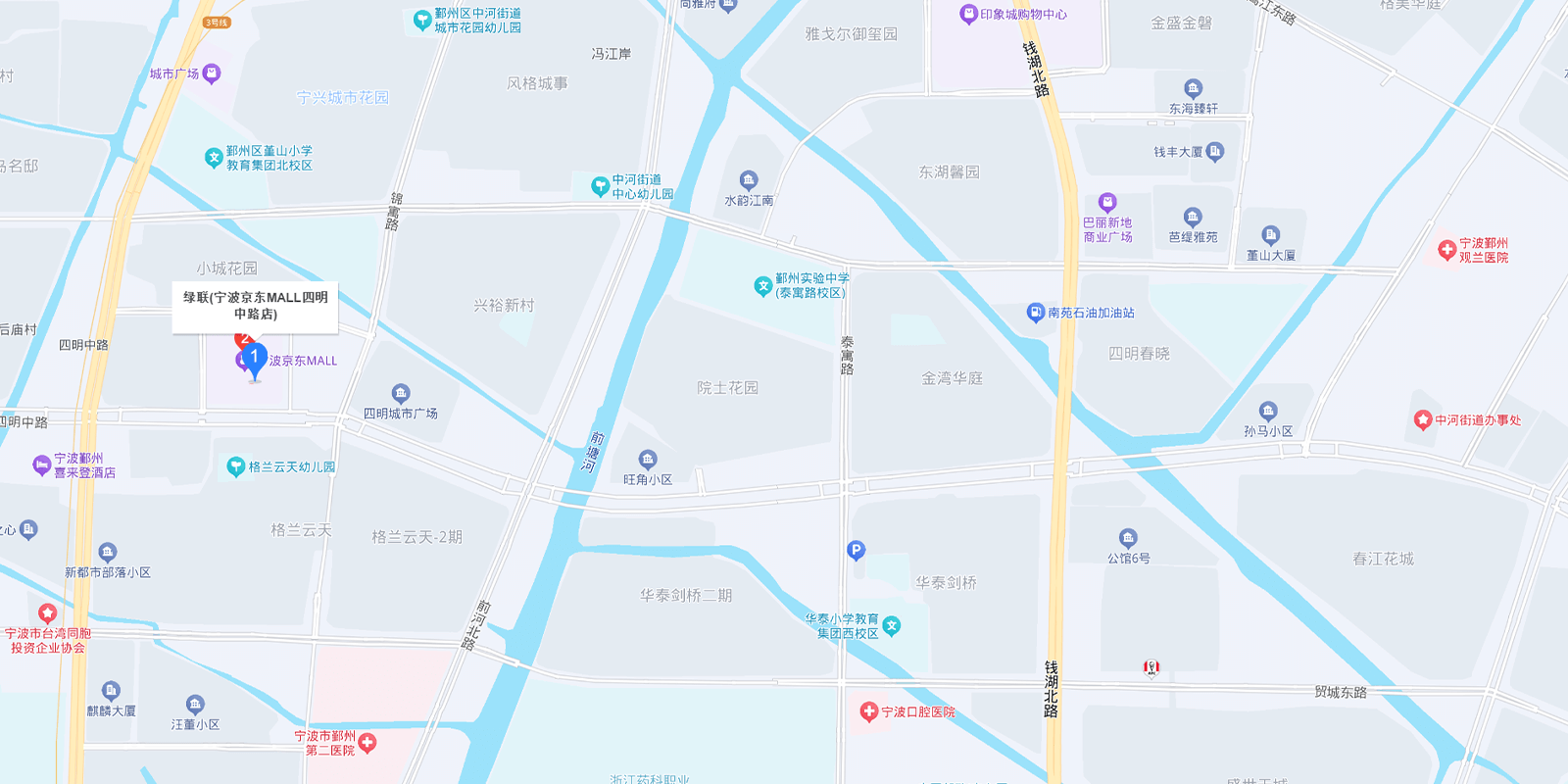1568x784 pixels.
Task: Select the 格兰云天幼儿园 kindergarten marker
Action: click(x=235, y=466)
